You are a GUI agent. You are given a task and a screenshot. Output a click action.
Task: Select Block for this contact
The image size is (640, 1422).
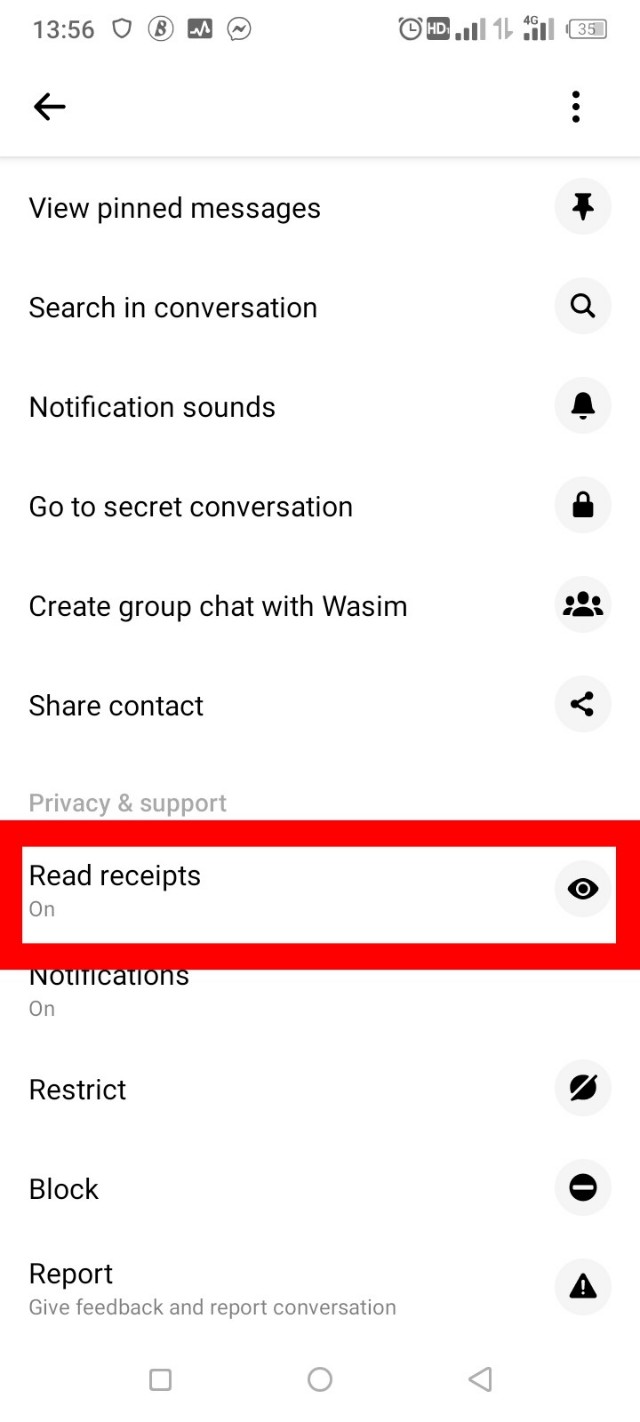(64, 1189)
